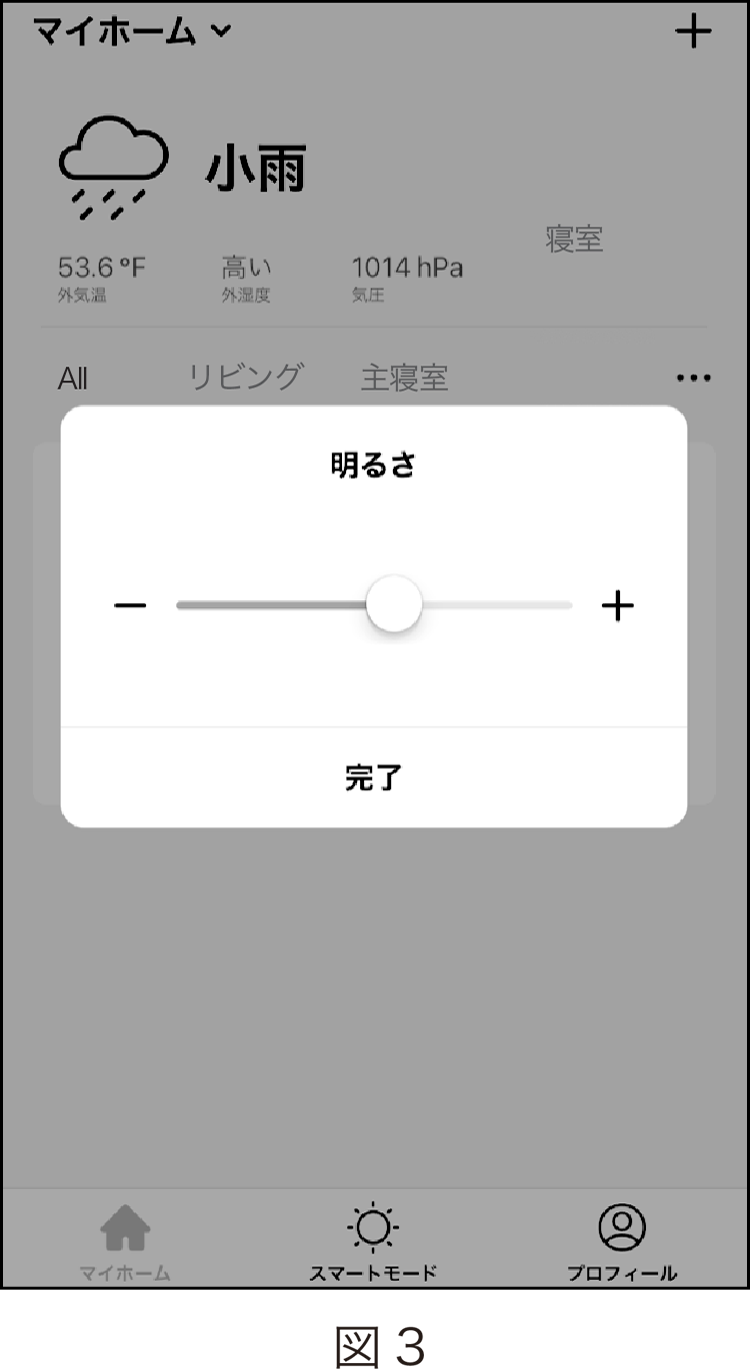Select the All rooms tab
This screenshot has height=1369, width=750.
(x=73, y=379)
